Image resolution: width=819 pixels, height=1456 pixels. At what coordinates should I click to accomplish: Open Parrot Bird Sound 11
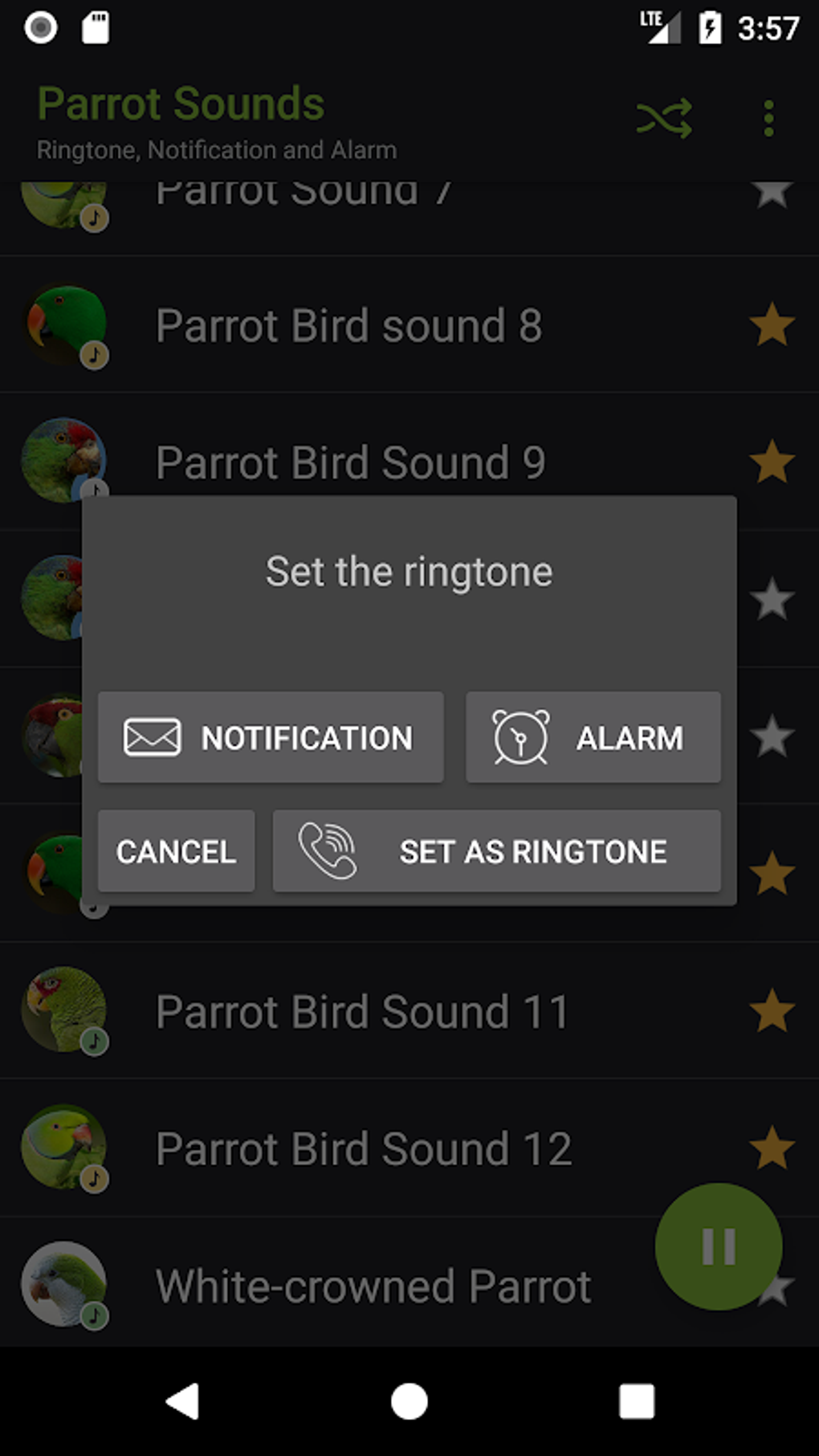click(x=361, y=1011)
